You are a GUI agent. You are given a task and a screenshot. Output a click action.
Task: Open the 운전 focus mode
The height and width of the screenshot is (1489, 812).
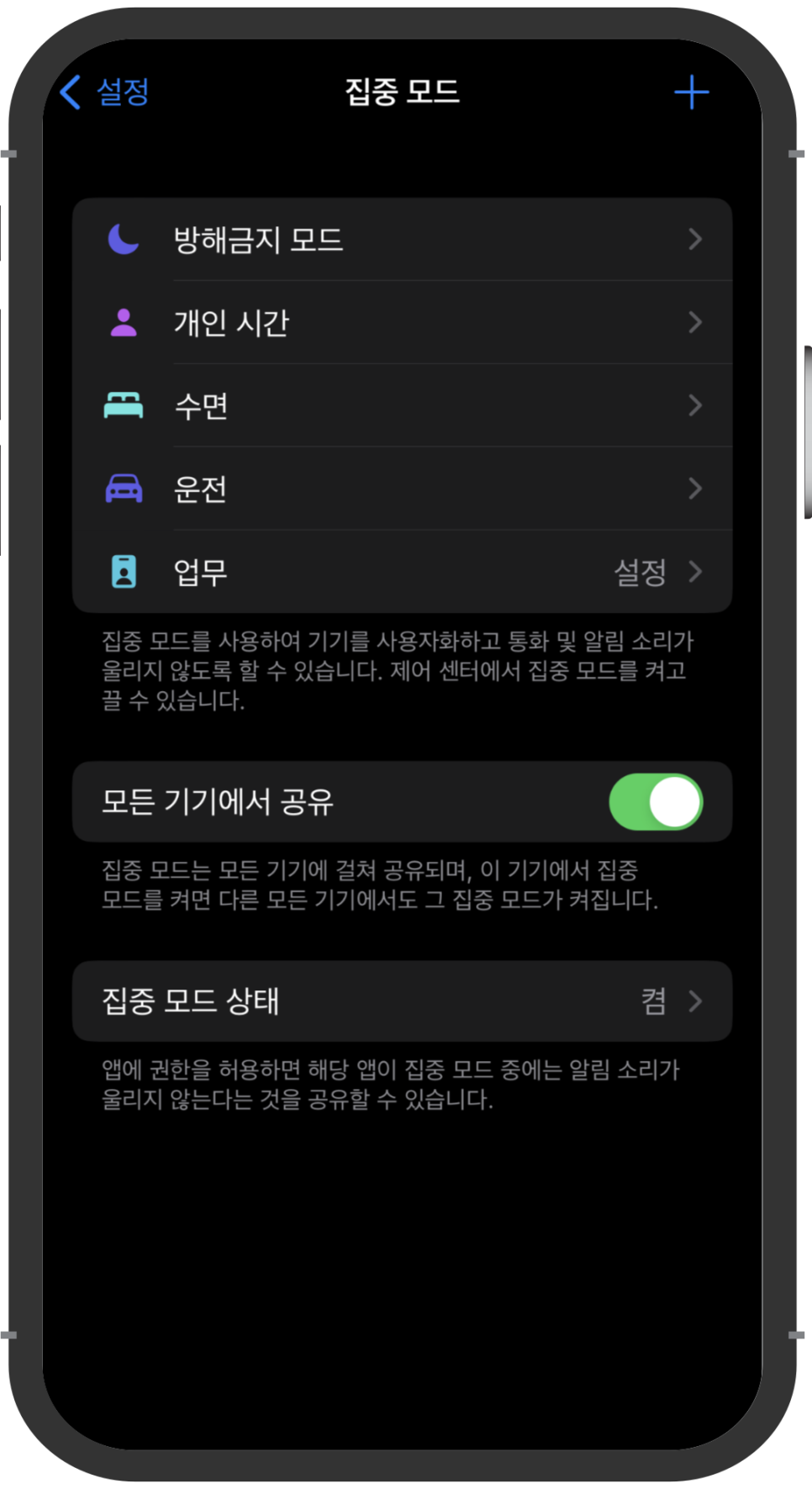point(402,488)
